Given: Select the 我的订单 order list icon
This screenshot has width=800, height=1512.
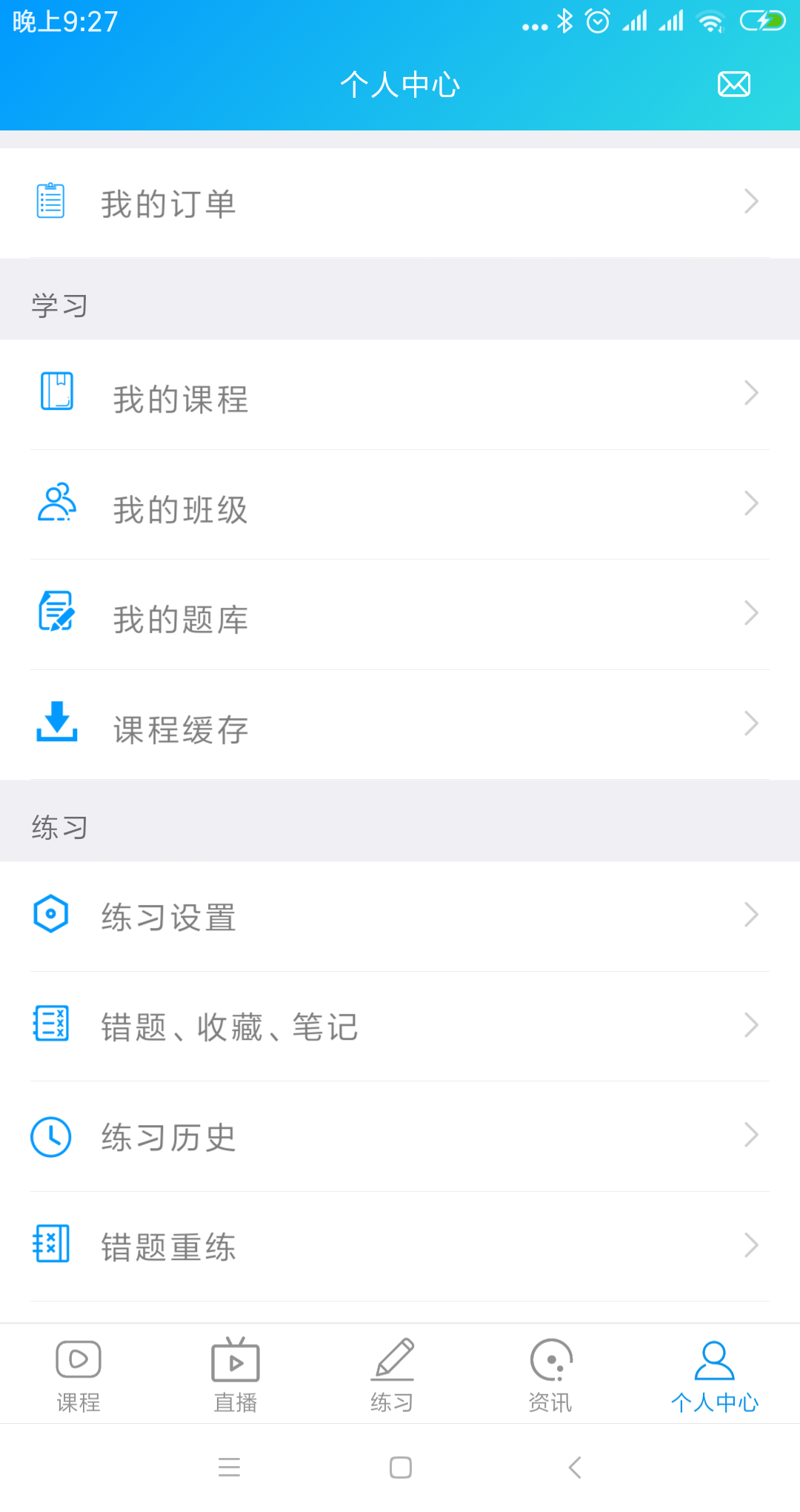Looking at the screenshot, I should coord(50,201).
